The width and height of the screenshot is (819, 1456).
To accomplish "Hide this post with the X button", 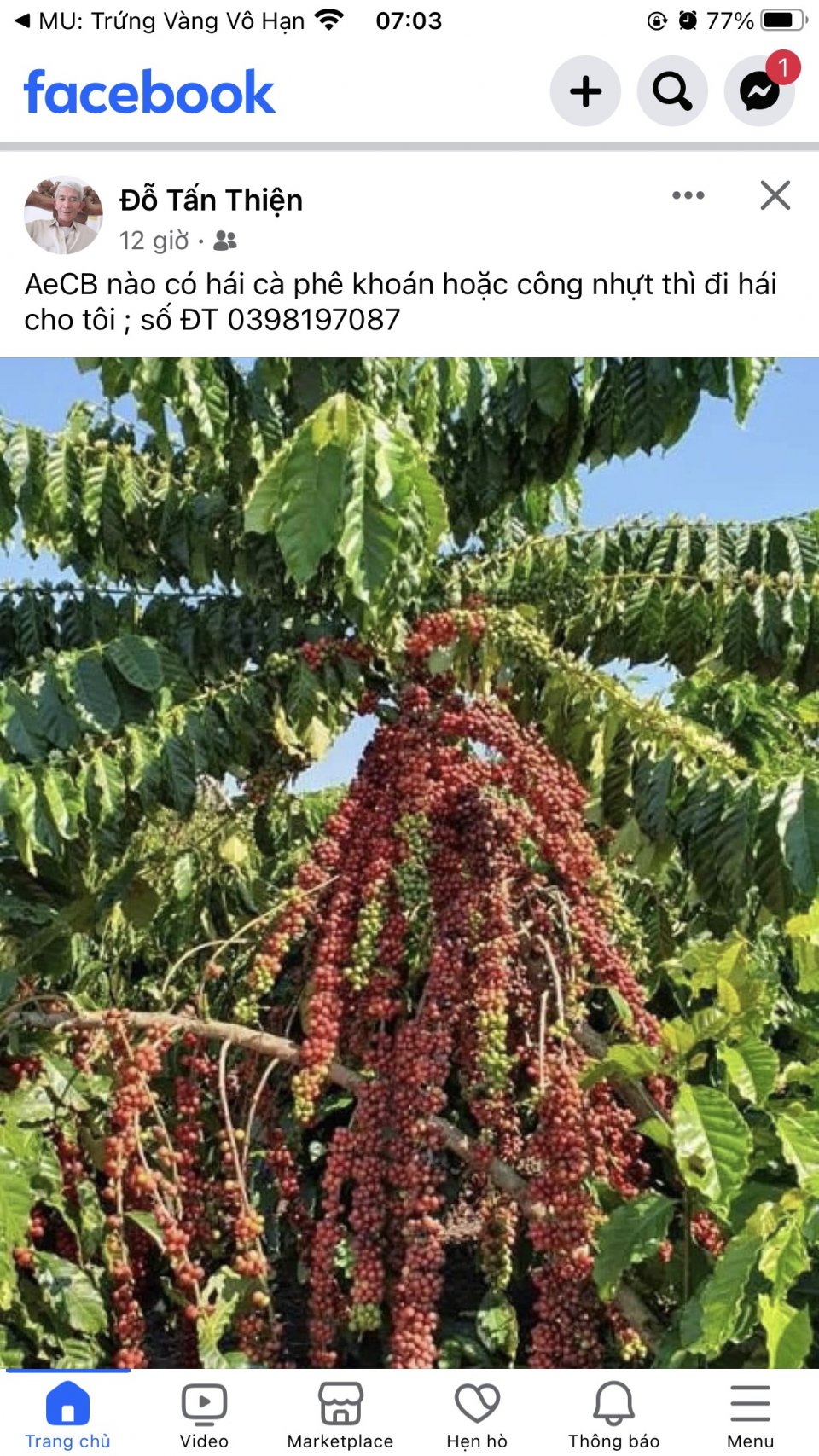I will (x=775, y=195).
